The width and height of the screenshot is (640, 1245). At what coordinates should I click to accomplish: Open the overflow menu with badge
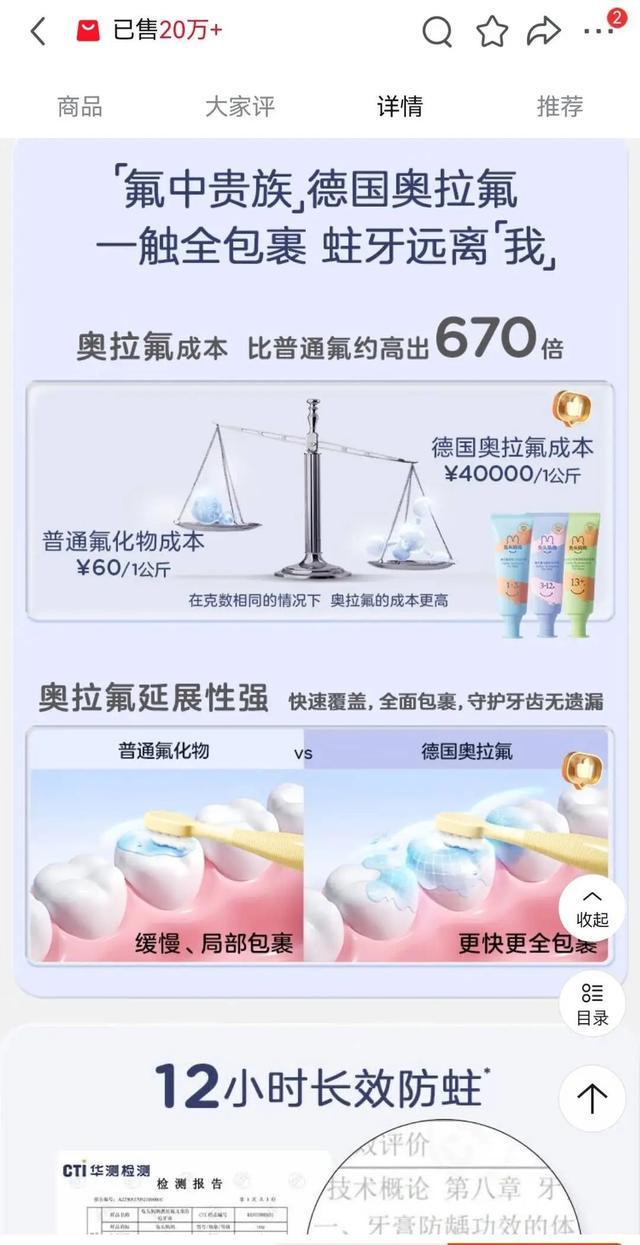[599, 31]
